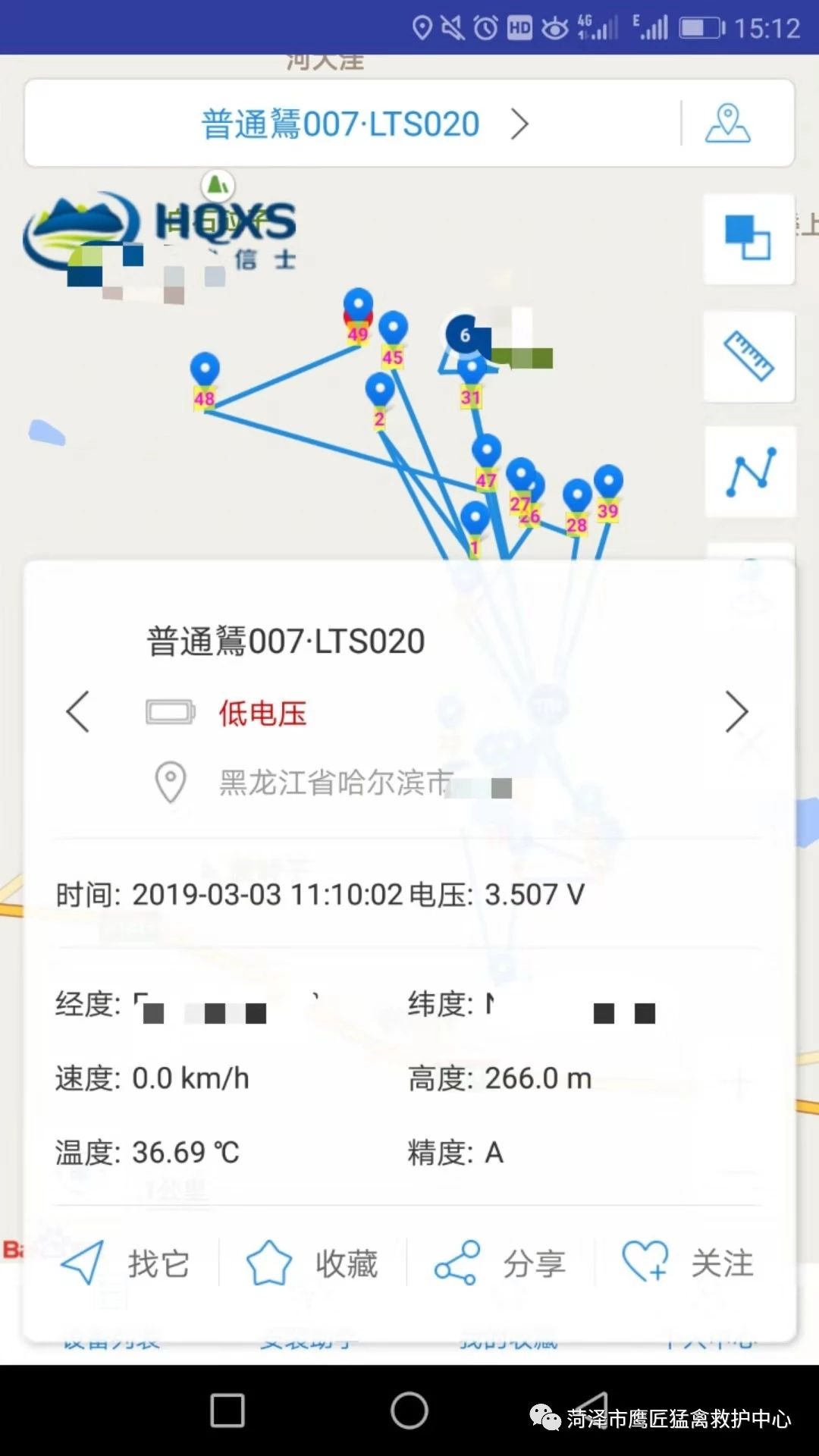Tap the map locate pin icon top right
Screen dimensions: 819x1456
727,123
